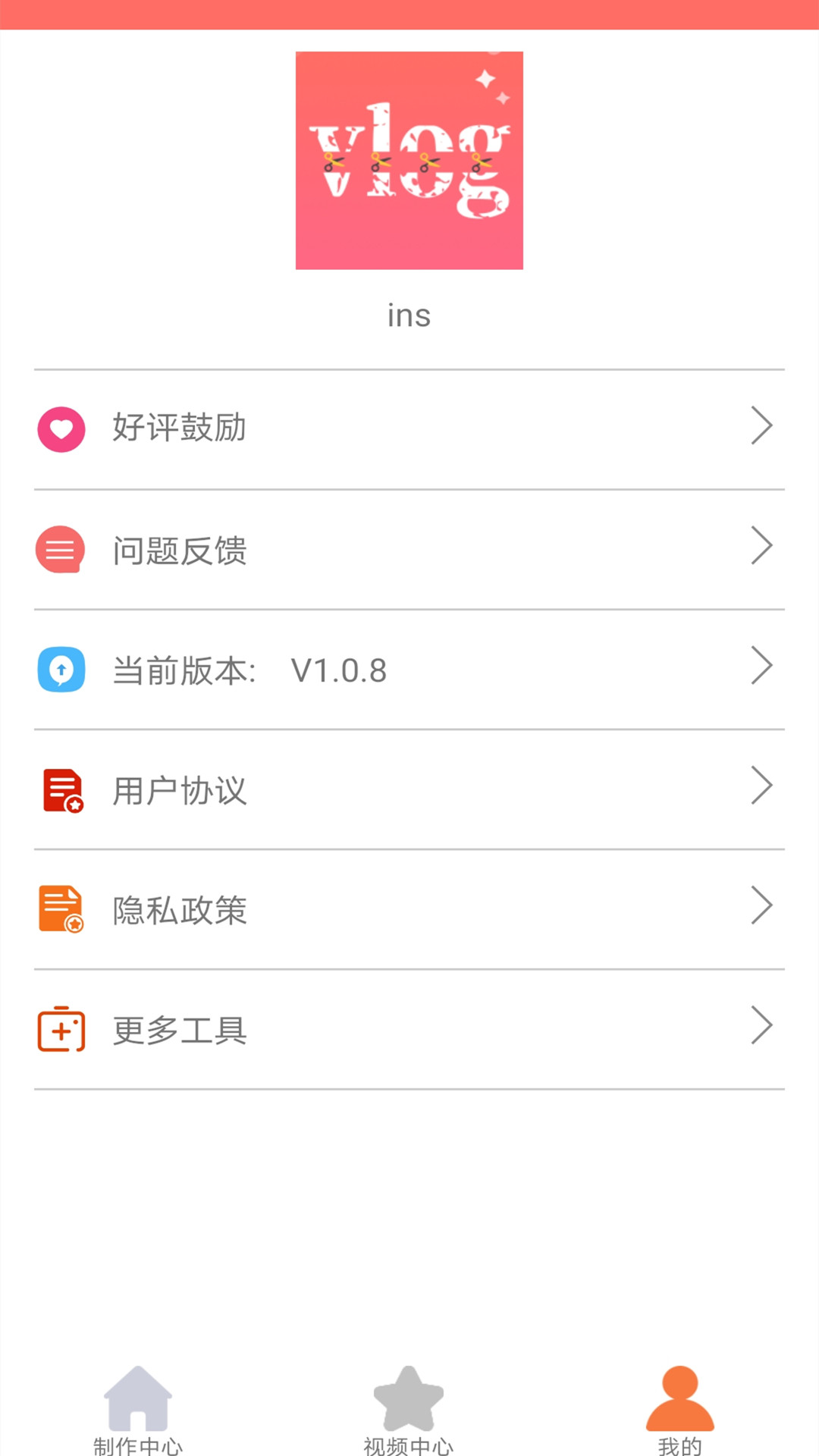
Task: Click the heart icon beside 好评鼓励
Action: 61,428
